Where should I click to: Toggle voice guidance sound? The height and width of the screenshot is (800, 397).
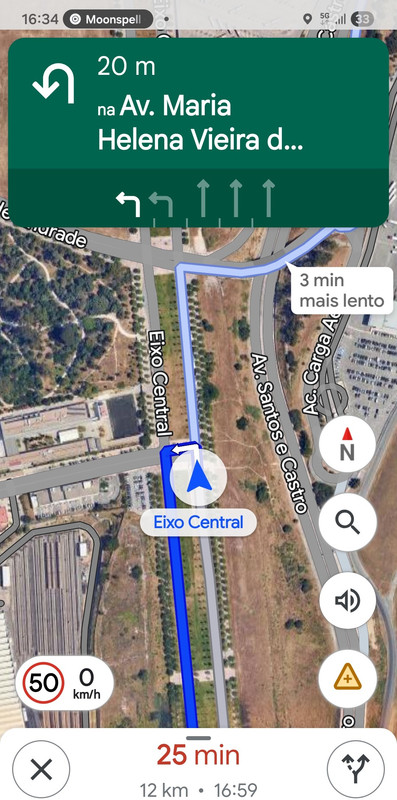pyautogui.click(x=348, y=601)
